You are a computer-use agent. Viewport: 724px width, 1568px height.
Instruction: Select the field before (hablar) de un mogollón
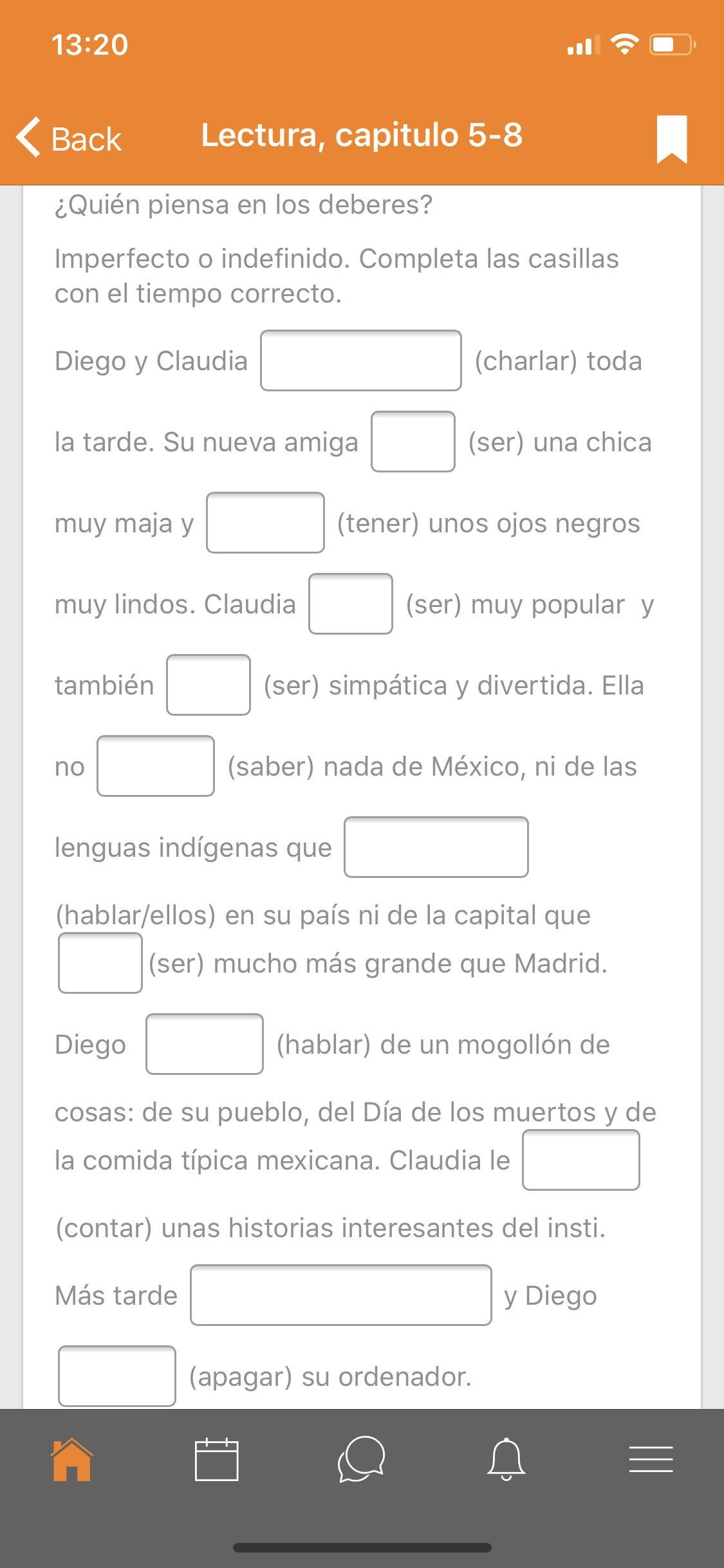coord(204,1044)
